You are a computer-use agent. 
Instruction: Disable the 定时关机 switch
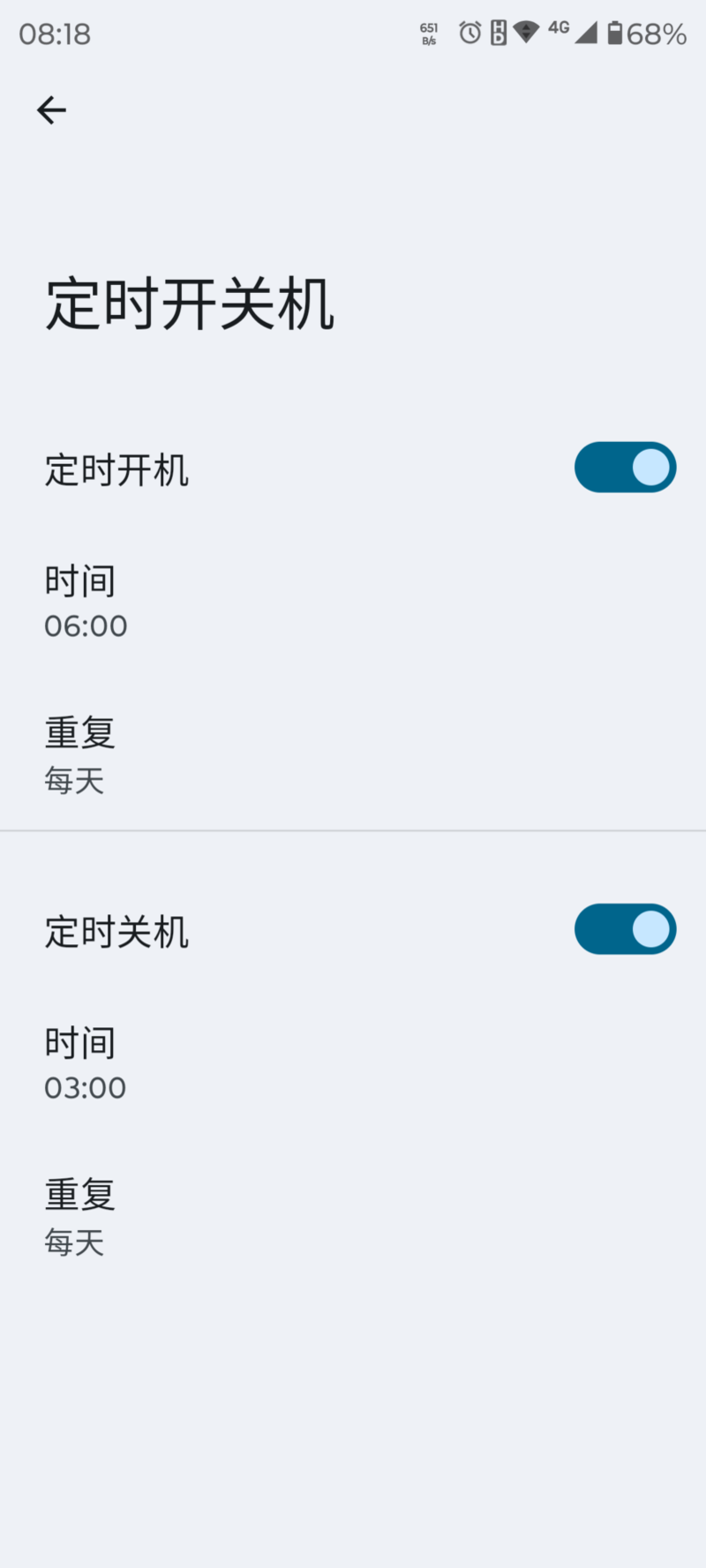pos(625,929)
